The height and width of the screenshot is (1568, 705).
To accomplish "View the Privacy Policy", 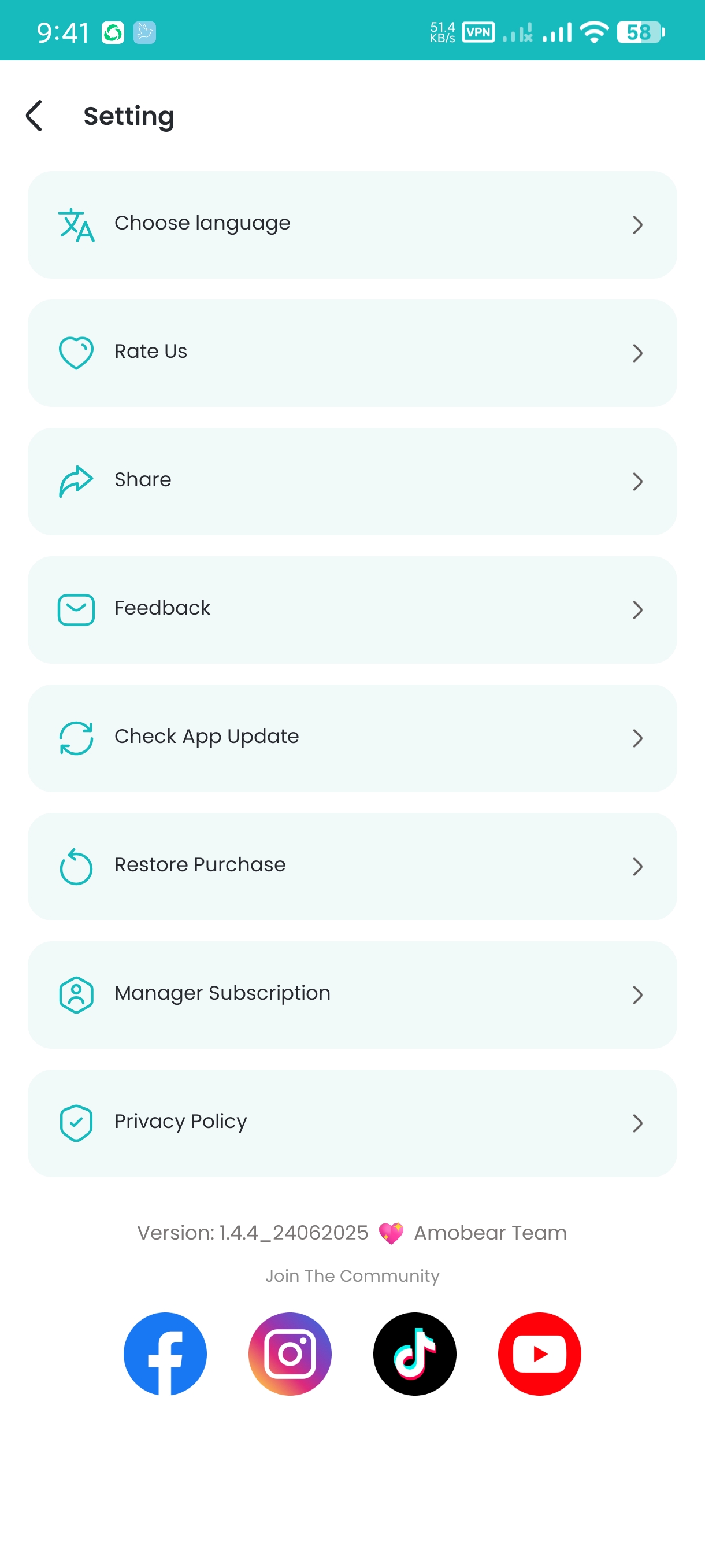I will tap(352, 1123).
